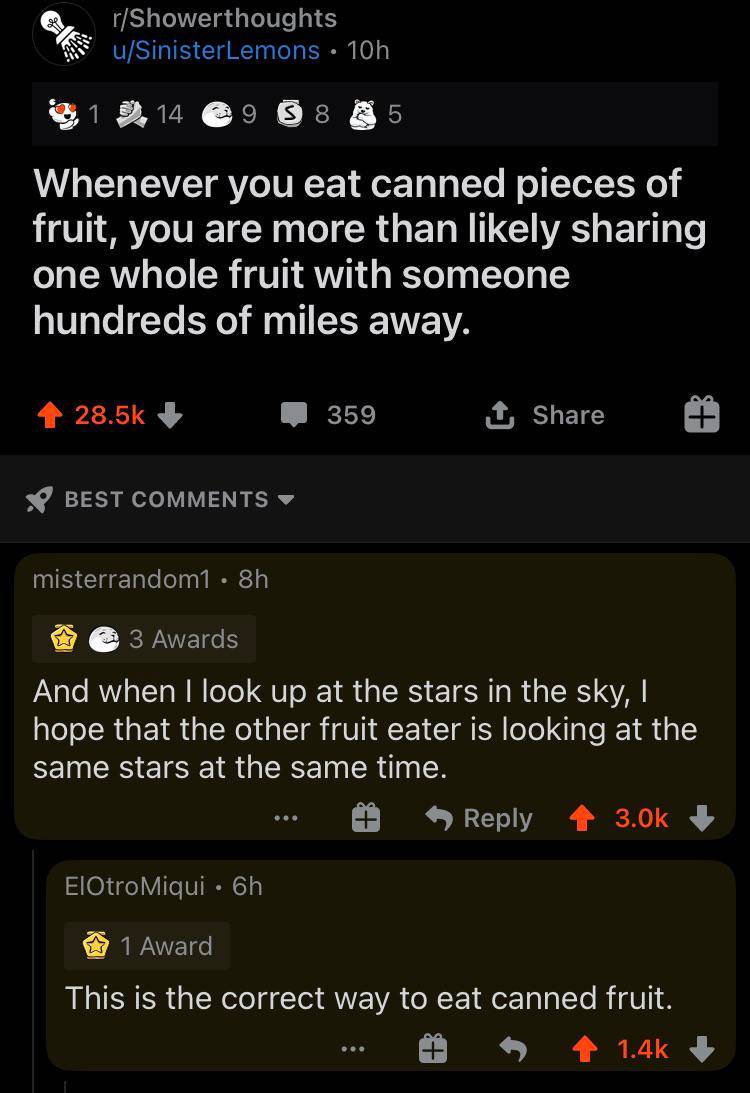The image size is (750, 1093).
Task: Tap the handshake award icon on the post
Action: point(130,114)
